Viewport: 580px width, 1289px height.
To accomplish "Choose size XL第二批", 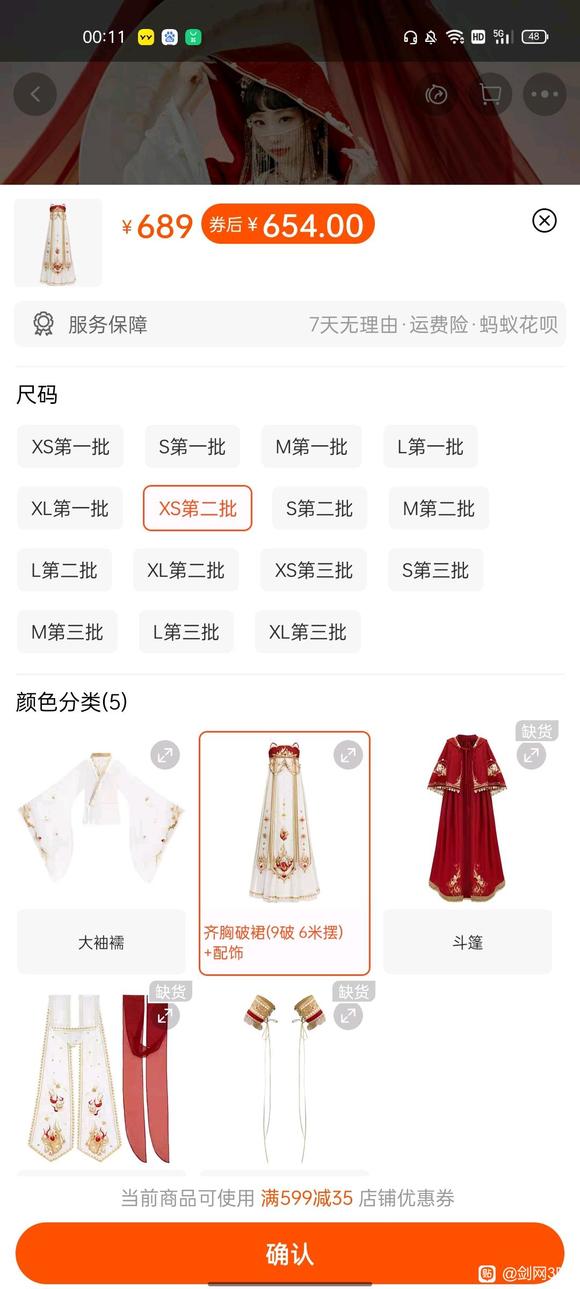I will 186,571.
